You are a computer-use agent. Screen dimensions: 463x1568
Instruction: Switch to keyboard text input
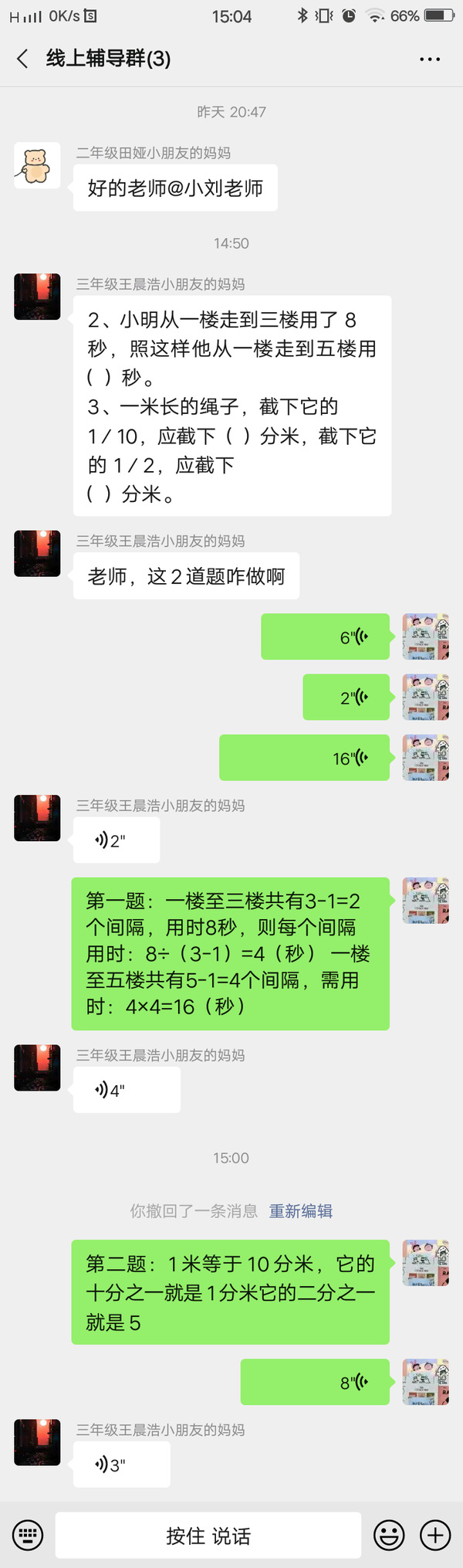[x=28, y=1536]
